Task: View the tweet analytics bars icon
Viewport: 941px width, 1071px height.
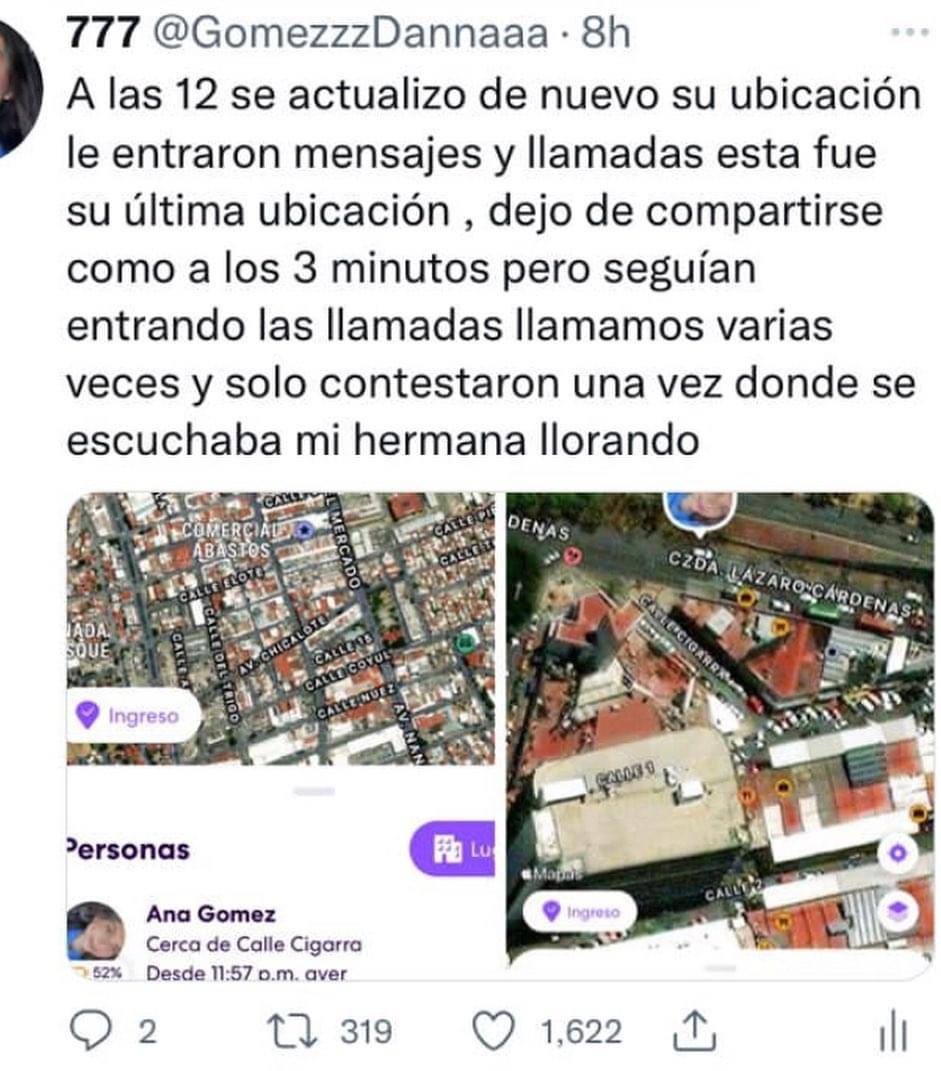Action: [893, 1034]
